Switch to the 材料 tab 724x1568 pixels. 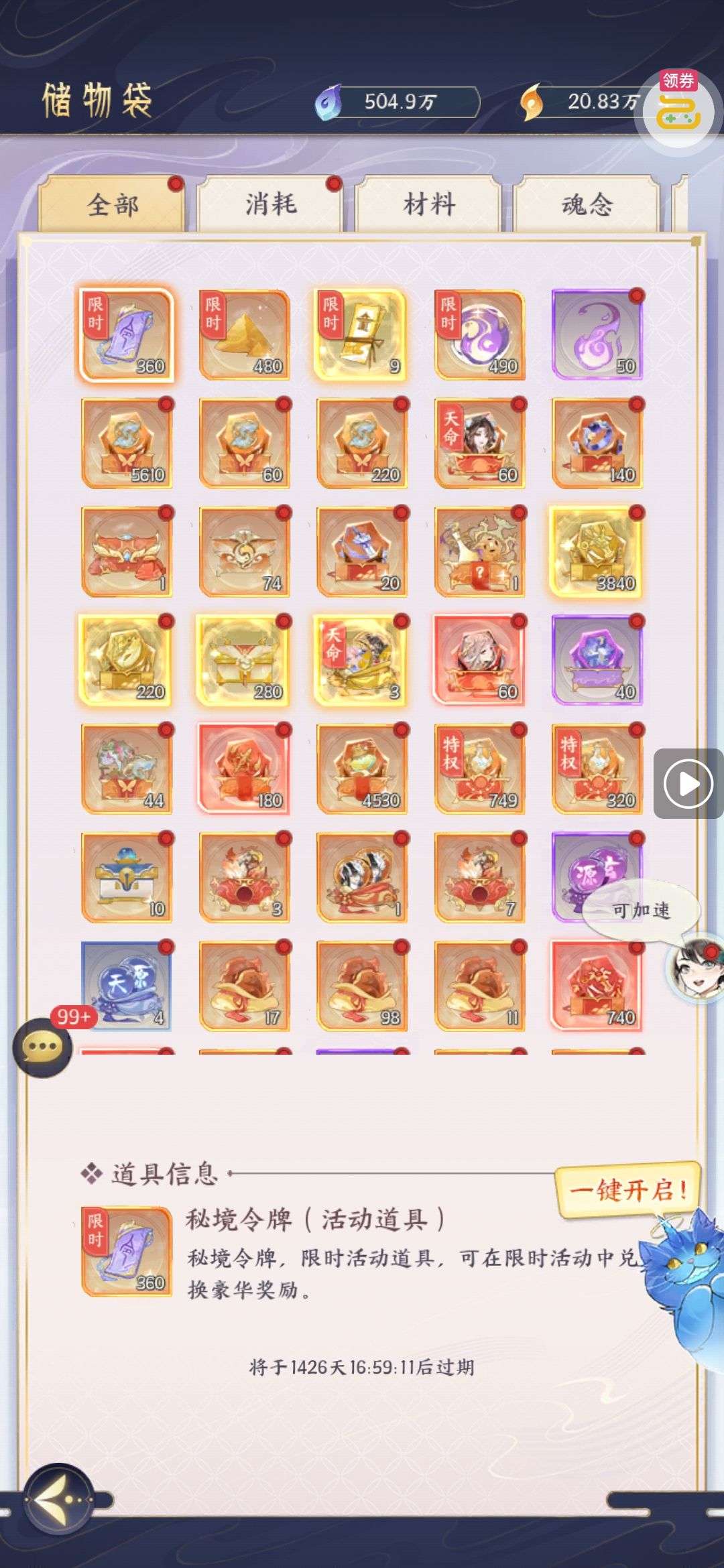pos(428,204)
